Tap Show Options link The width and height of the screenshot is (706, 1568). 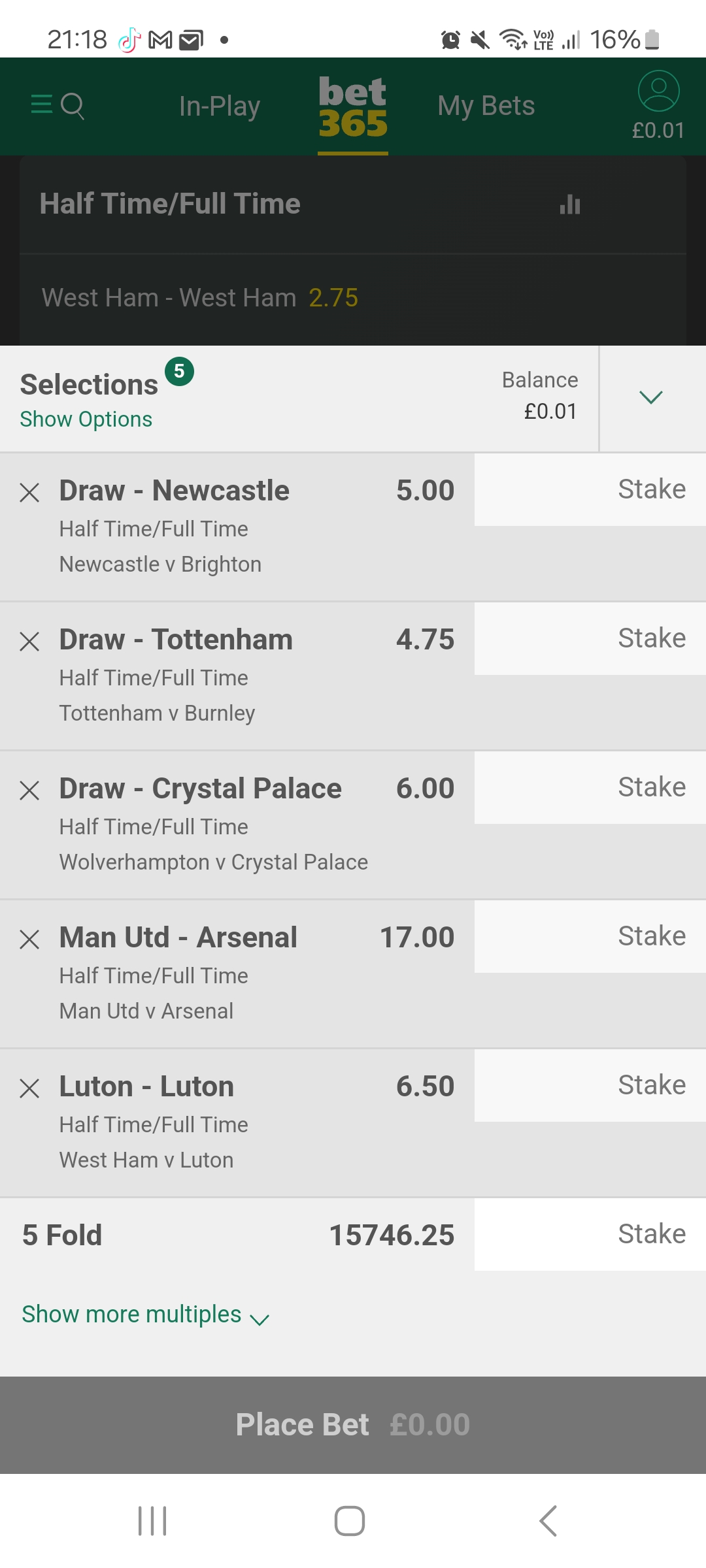point(86,419)
